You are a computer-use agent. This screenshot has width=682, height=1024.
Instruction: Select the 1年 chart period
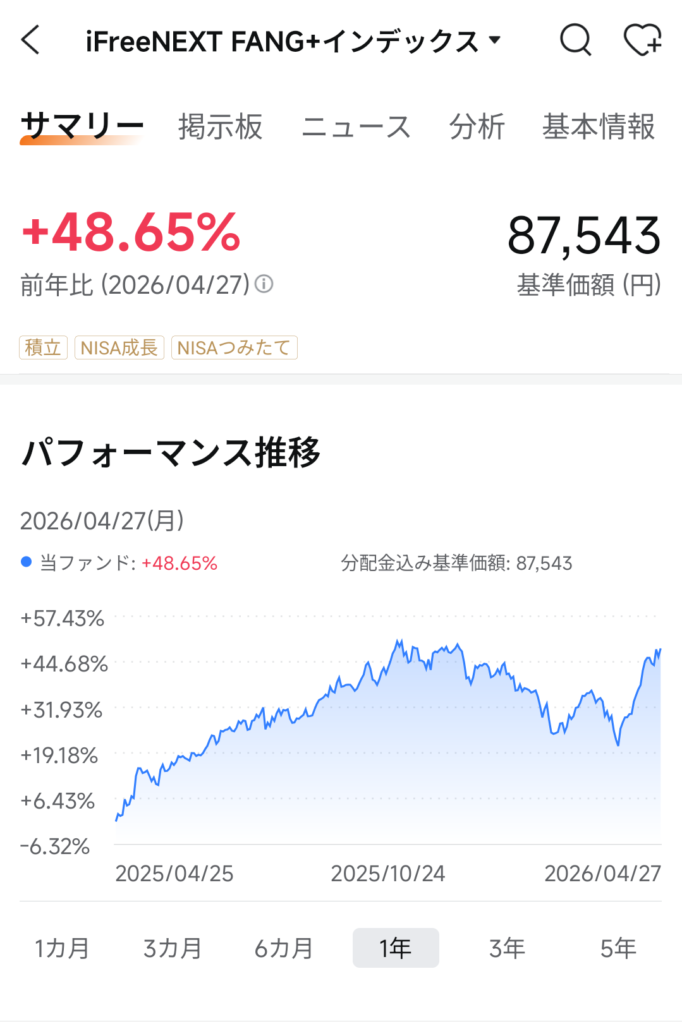(x=395, y=948)
